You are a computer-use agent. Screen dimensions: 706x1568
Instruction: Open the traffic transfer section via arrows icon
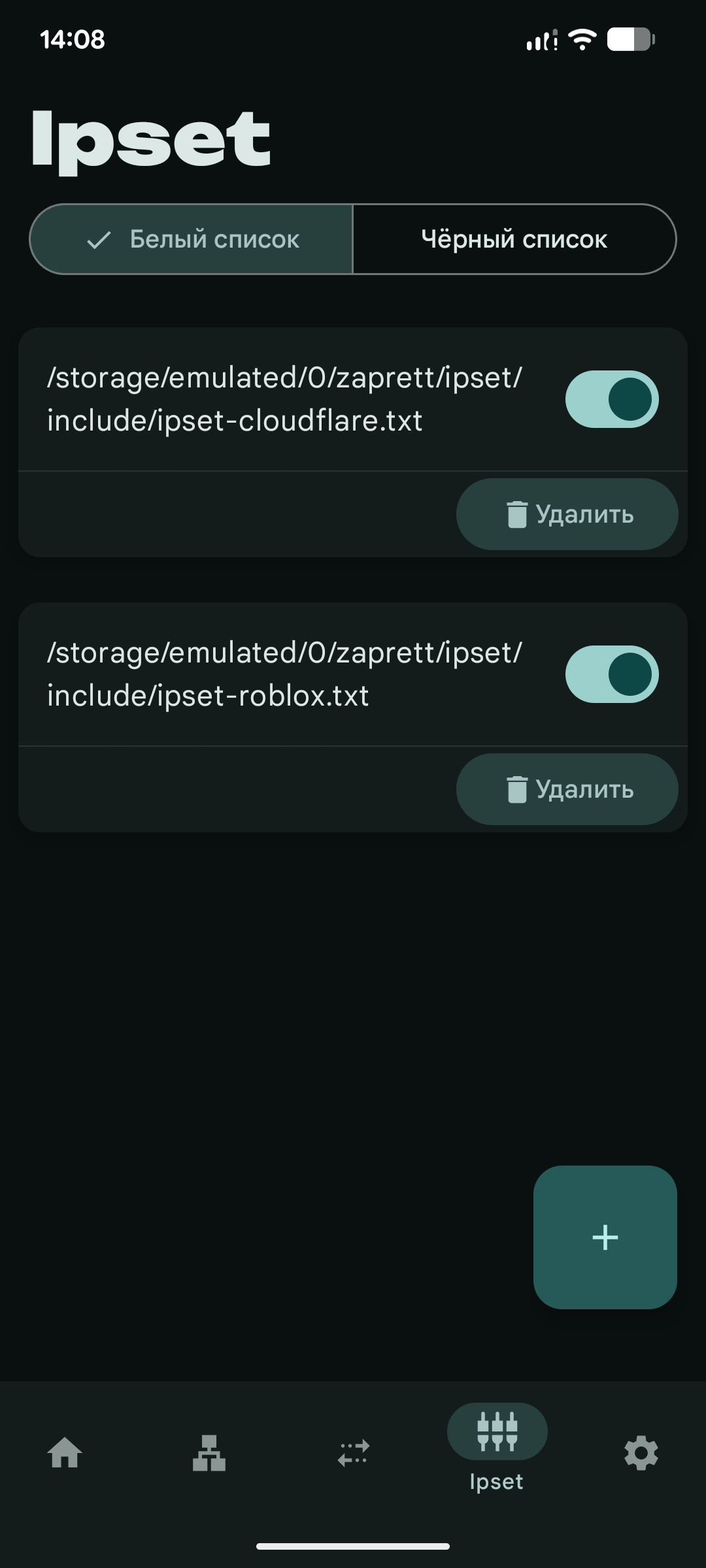tap(353, 1452)
